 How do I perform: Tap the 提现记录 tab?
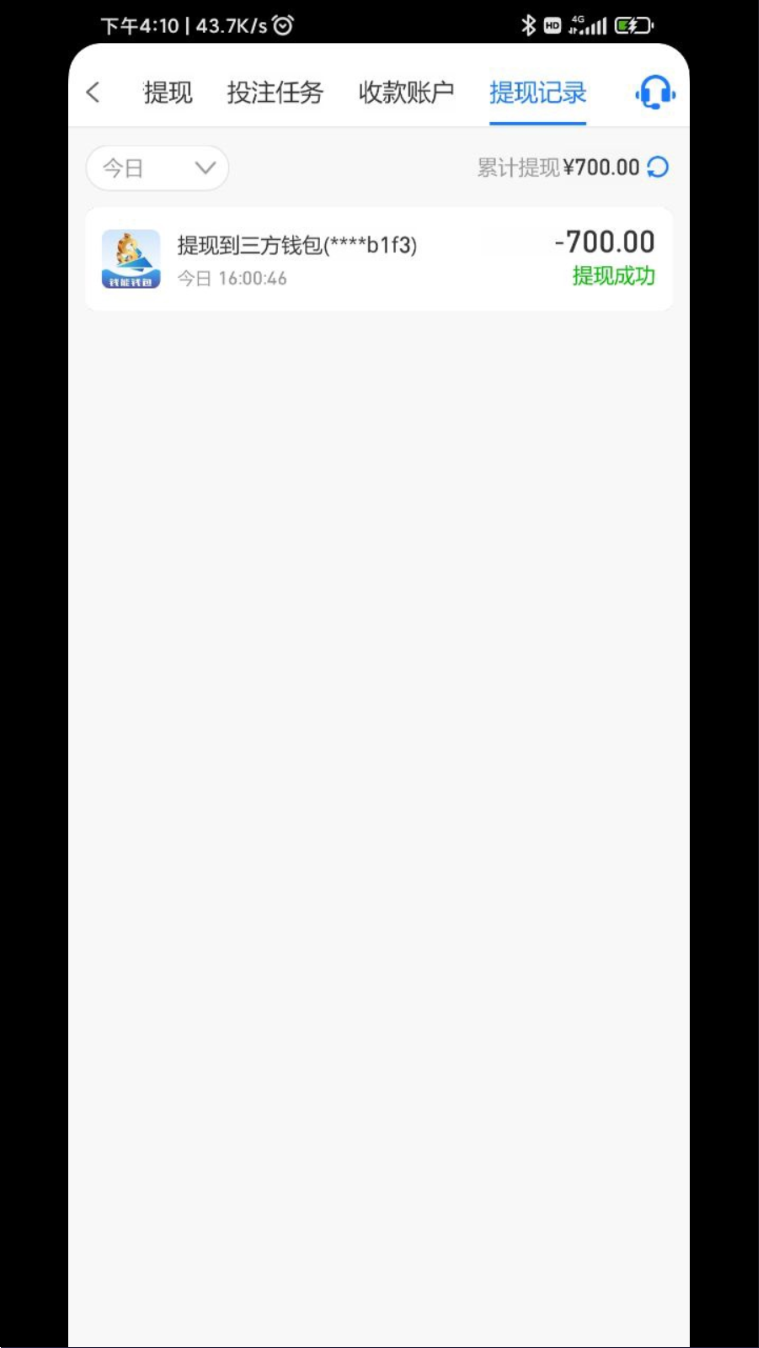point(538,93)
